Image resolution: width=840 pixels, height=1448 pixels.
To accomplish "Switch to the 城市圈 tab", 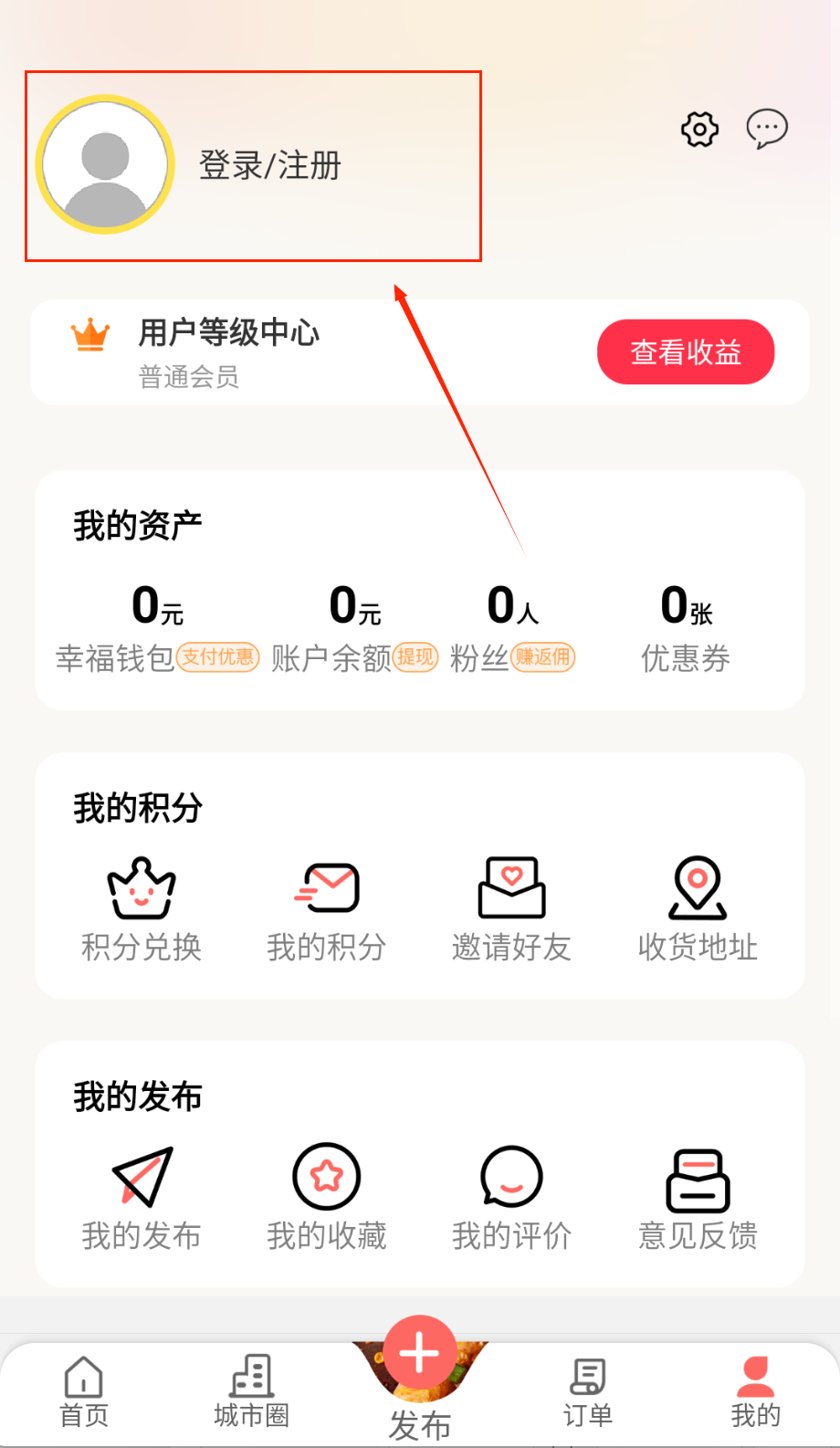I will (252, 1391).
